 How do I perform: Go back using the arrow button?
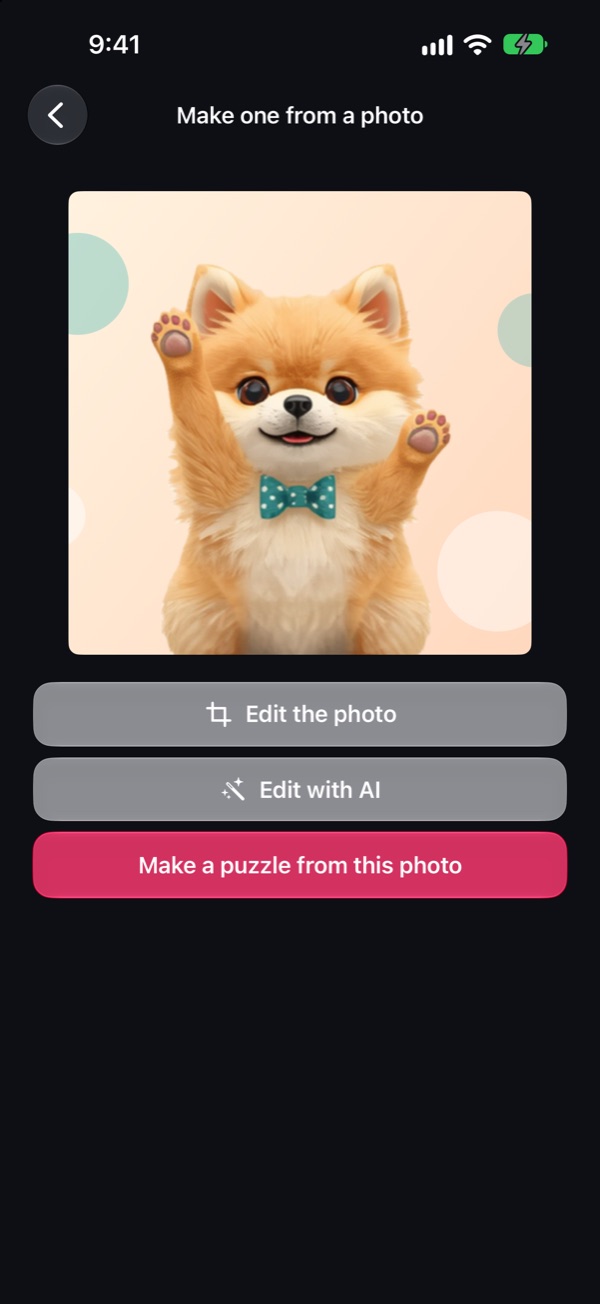57,115
